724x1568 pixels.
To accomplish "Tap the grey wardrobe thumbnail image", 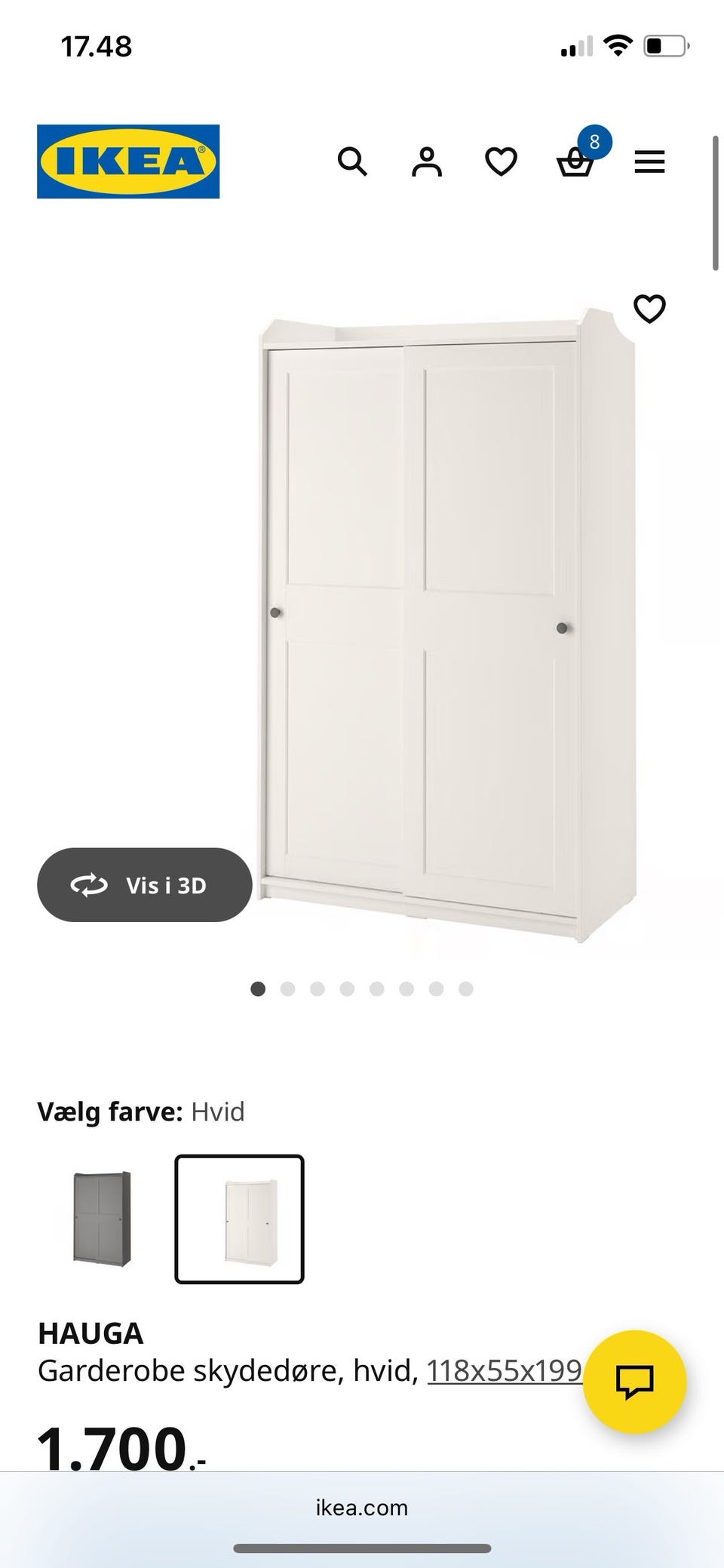I will click(102, 1219).
